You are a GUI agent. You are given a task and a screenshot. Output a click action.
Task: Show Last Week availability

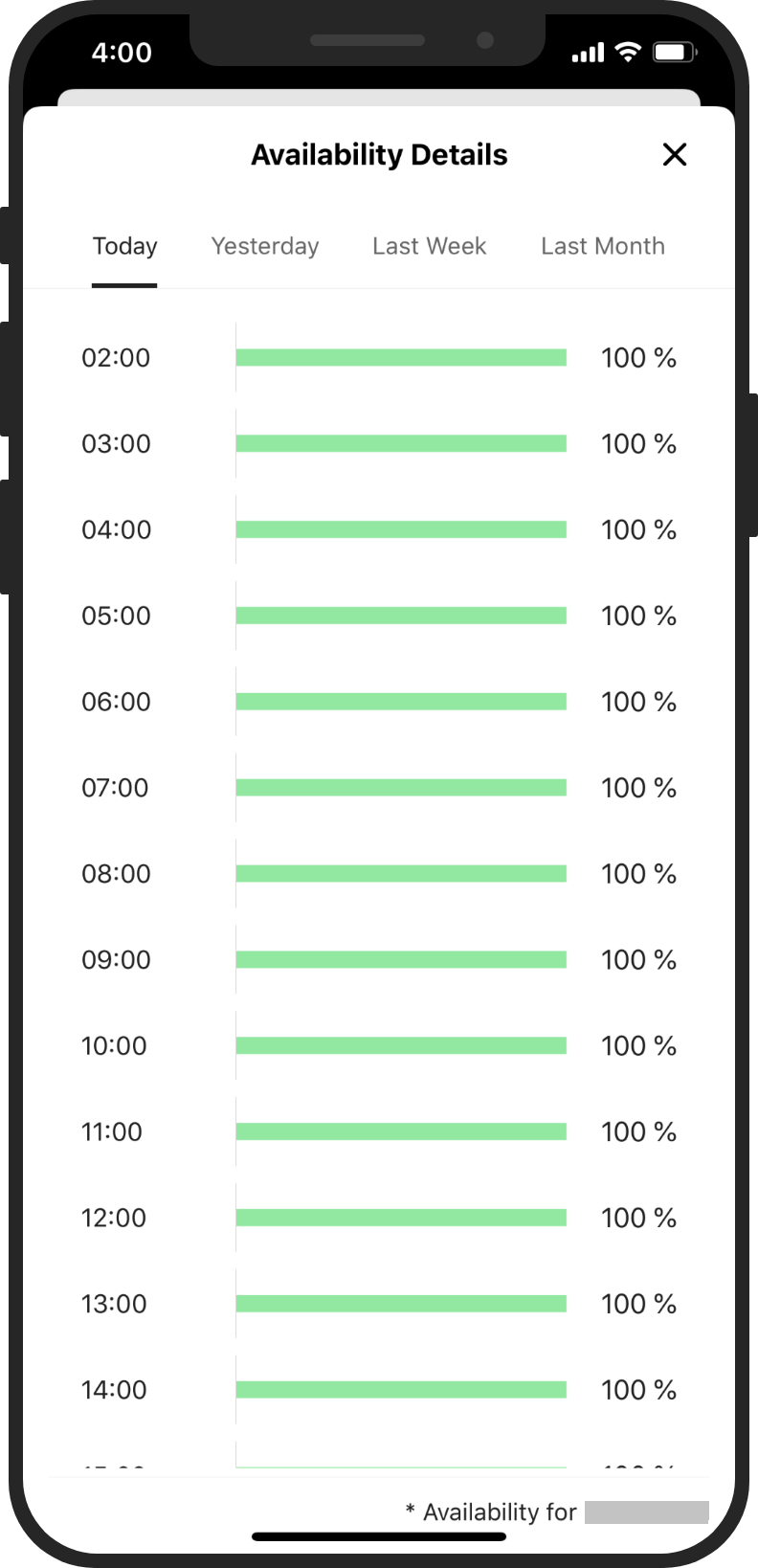(429, 247)
